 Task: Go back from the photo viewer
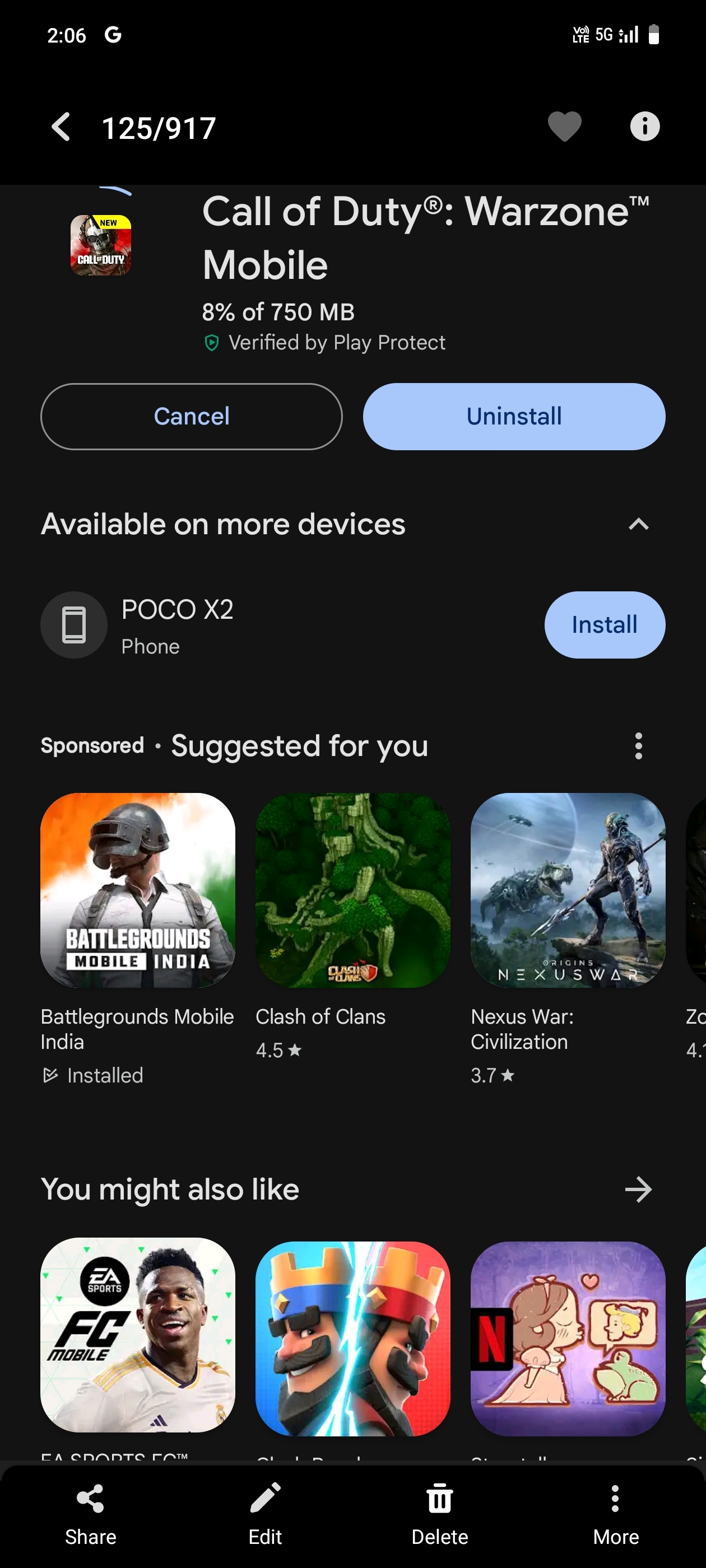click(61, 127)
